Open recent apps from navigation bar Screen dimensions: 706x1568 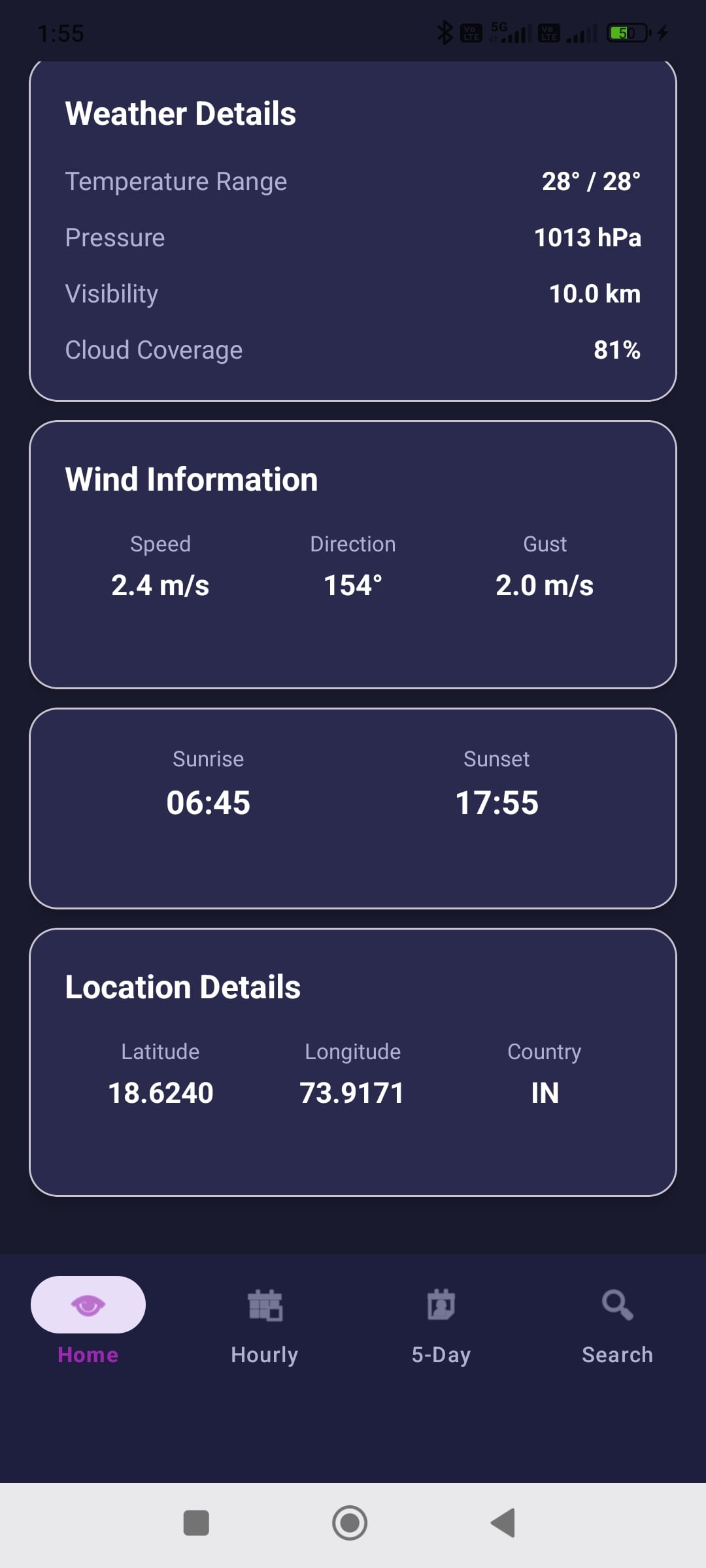click(x=196, y=1523)
